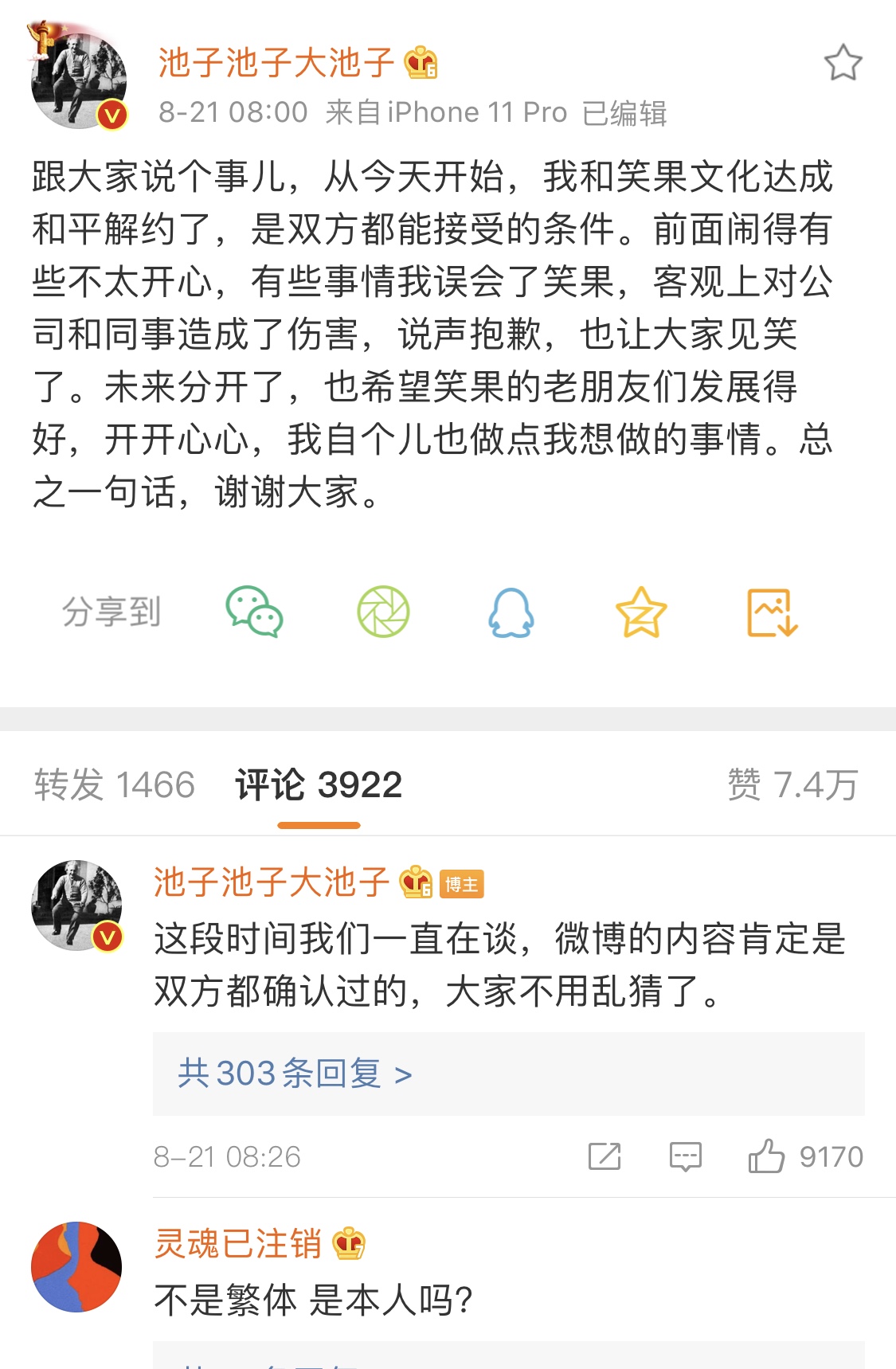View likes via 赞 7.4万 tab
Viewport: 896px width, 1369px height.
click(792, 785)
